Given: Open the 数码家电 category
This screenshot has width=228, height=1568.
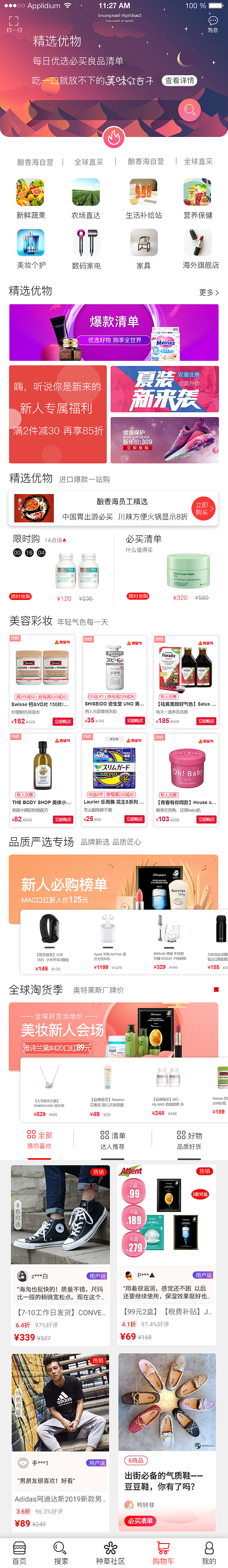Looking at the screenshot, I should (x=86, y=248).
